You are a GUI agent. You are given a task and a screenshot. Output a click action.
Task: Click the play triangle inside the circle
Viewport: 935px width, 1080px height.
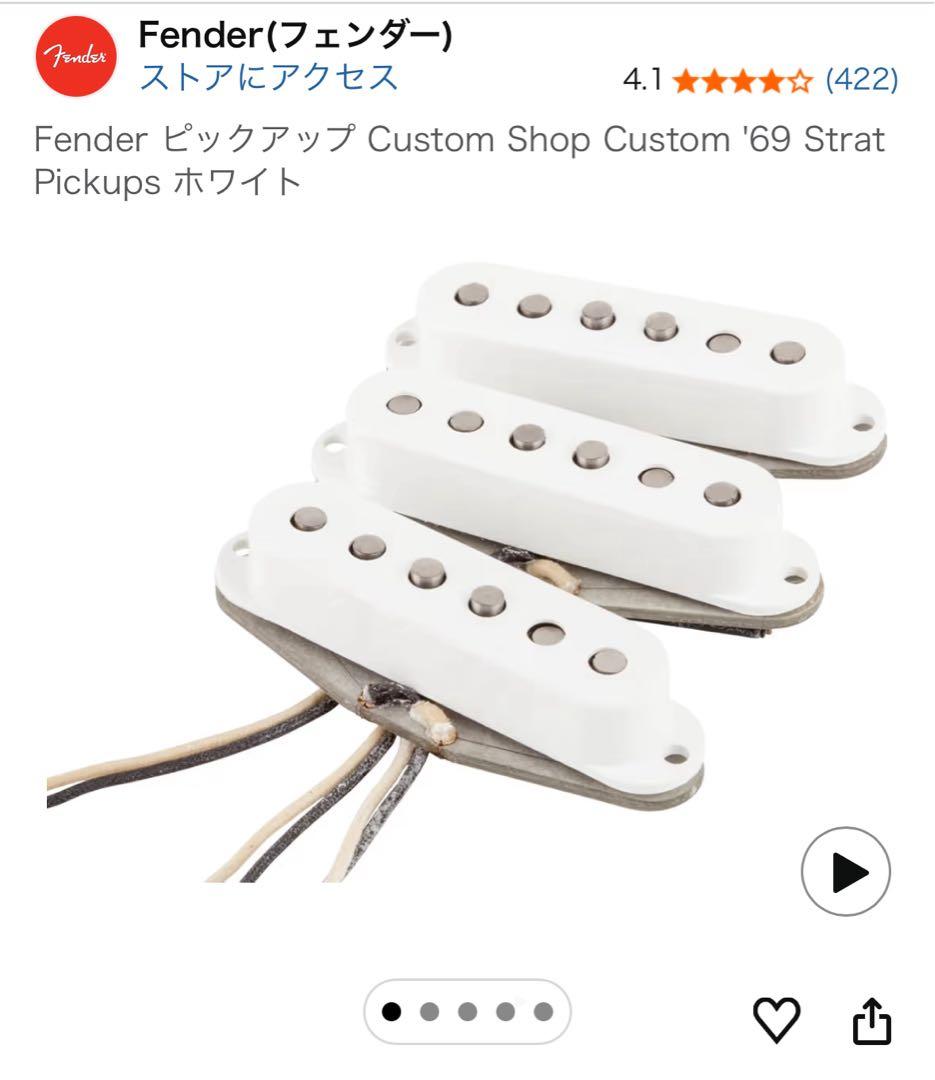[x=850, y=872]
